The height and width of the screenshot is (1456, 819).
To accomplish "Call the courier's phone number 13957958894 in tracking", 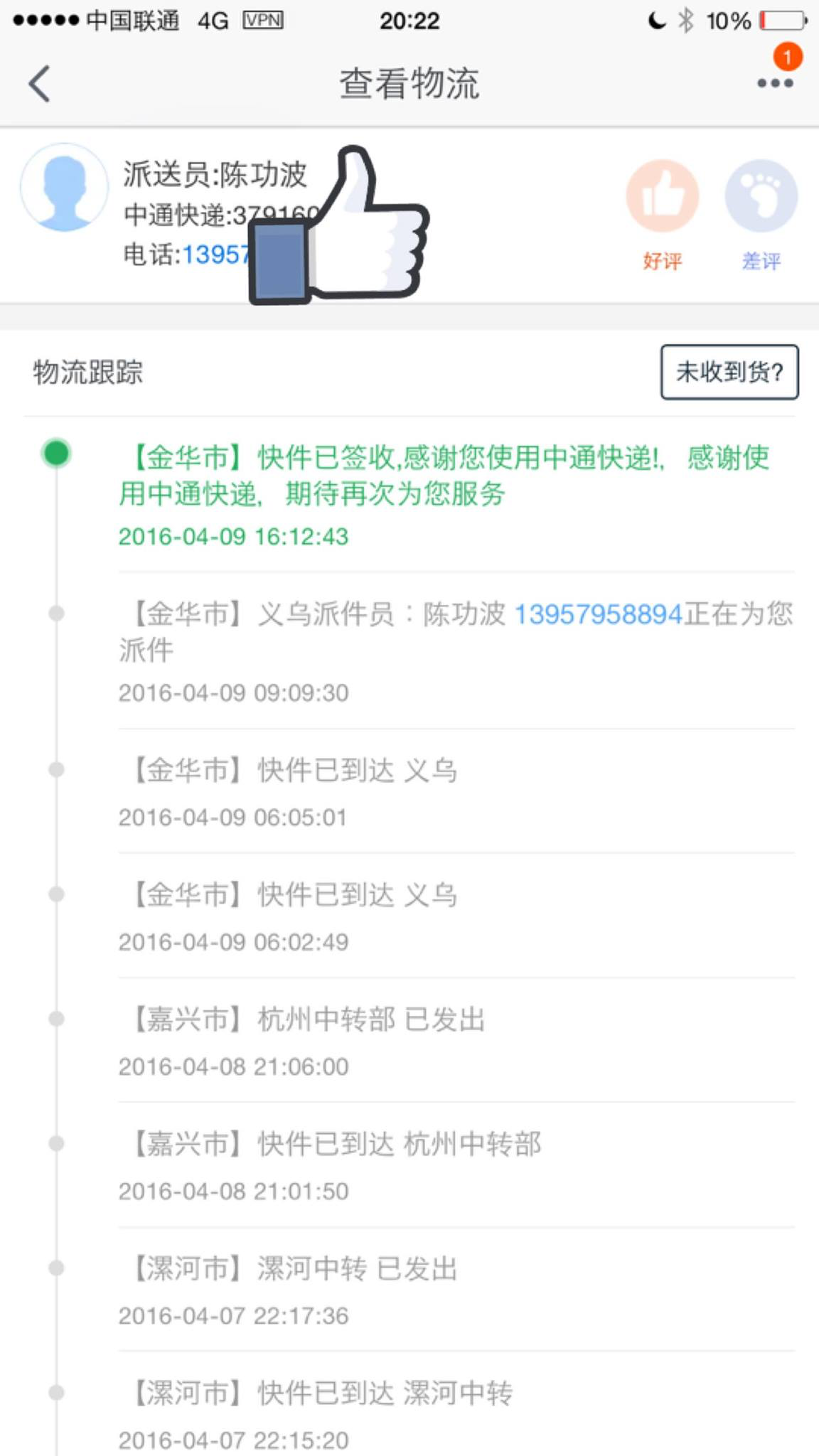I will 598,614.
